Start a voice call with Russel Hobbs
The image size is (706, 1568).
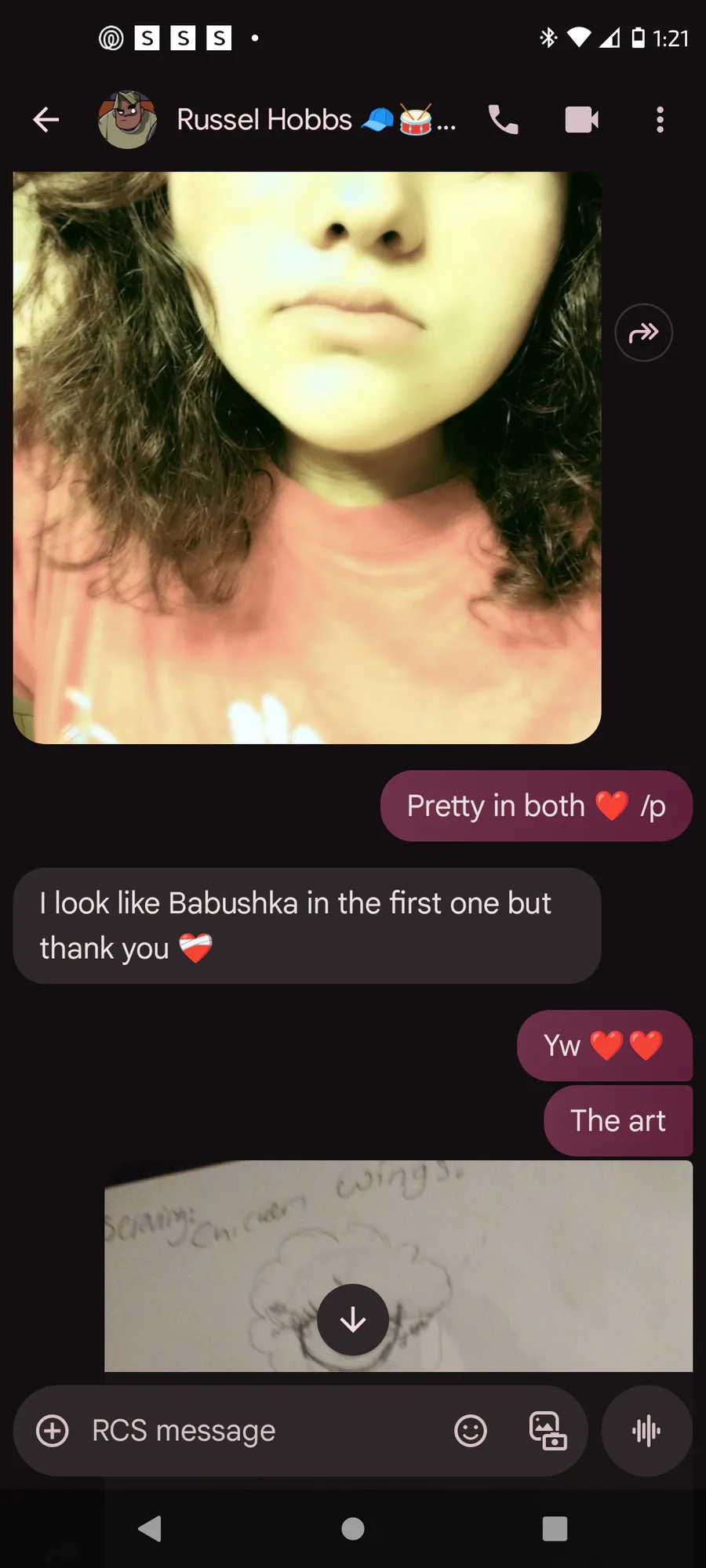click(503, 120)
